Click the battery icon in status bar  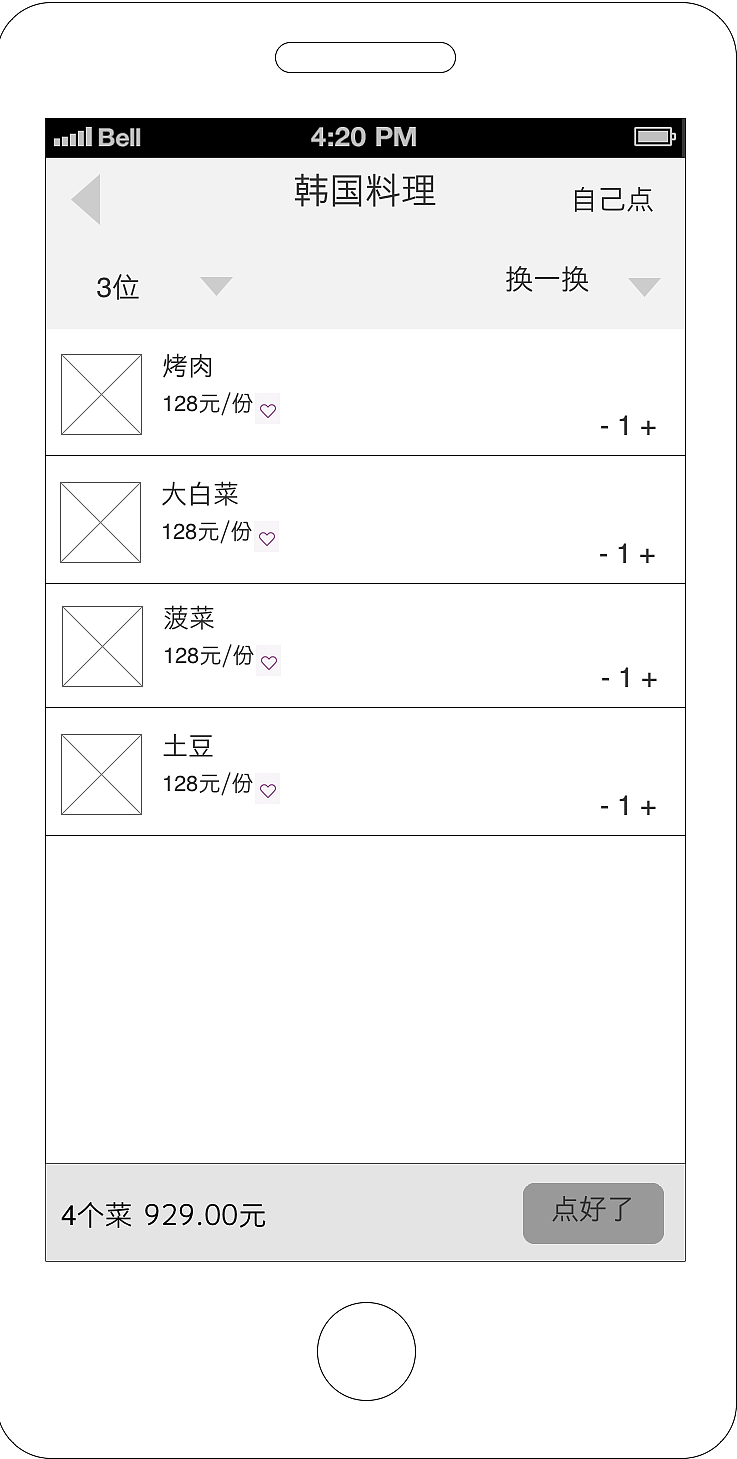[655, 137]
